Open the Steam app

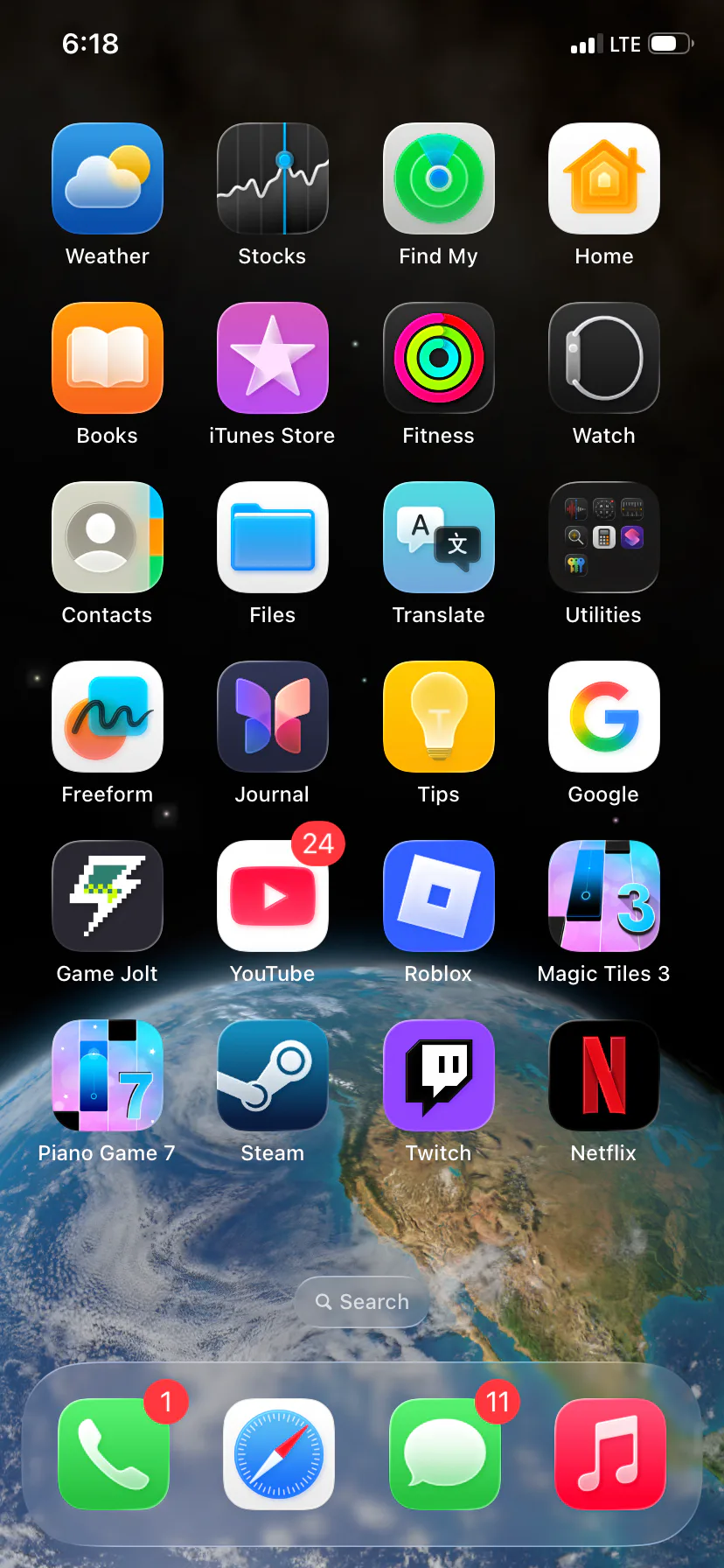click(x=273, y=1075)
